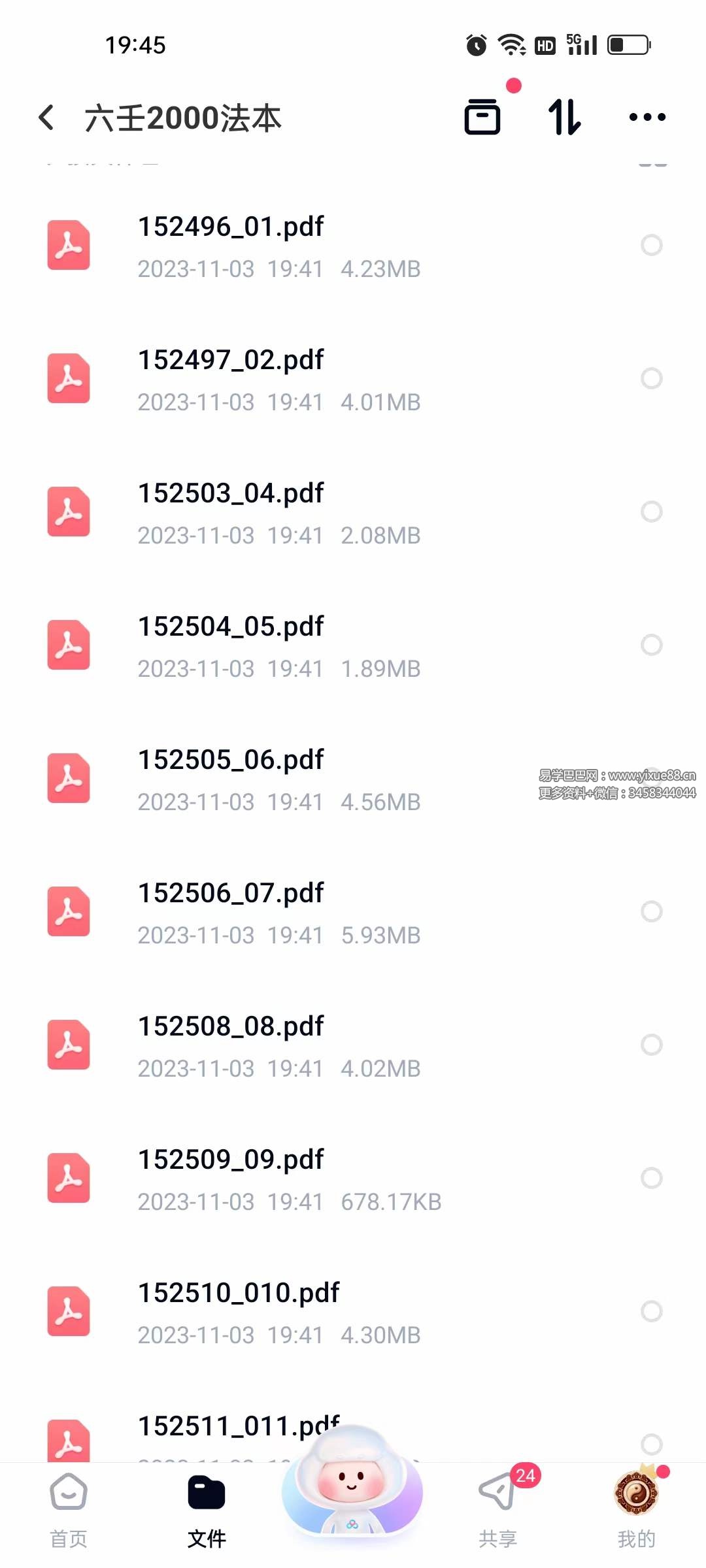Select the checkbox for 152506_07.pdf
The height and width of the screenshot is (1568, 706).
pos(651,911)
